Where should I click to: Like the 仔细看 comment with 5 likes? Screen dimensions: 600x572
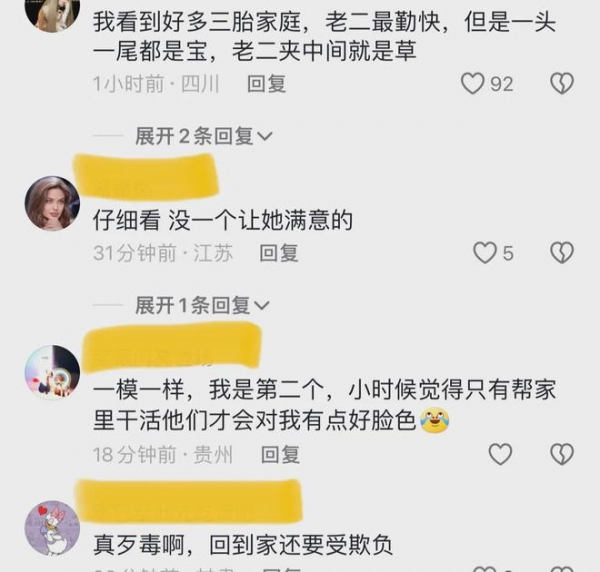(485, 253)
